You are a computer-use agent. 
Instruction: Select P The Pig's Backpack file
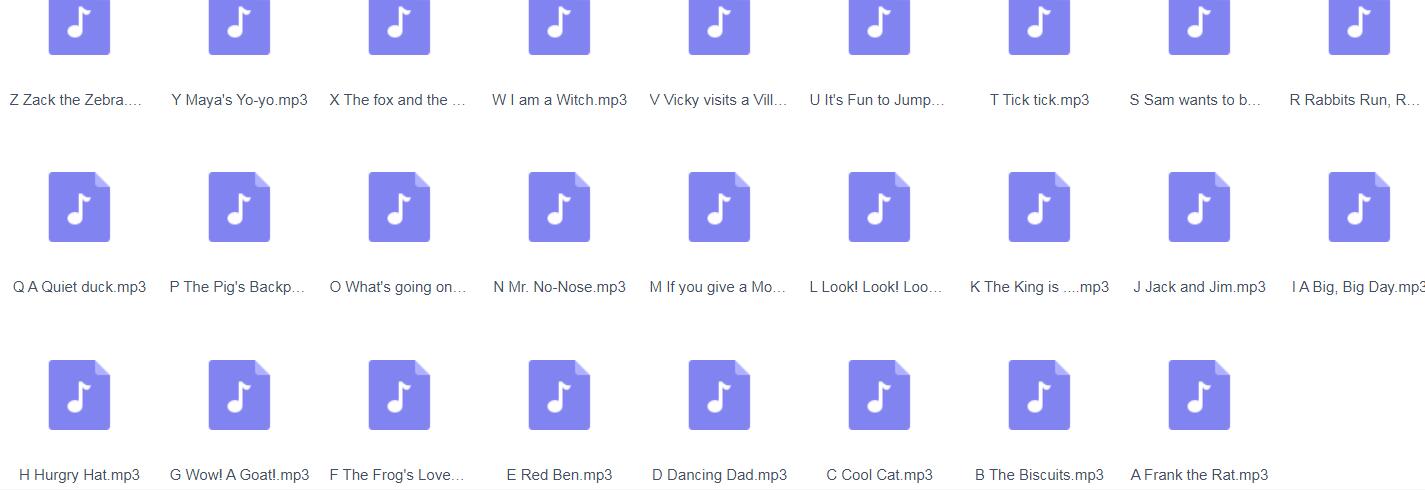(239, 207)
